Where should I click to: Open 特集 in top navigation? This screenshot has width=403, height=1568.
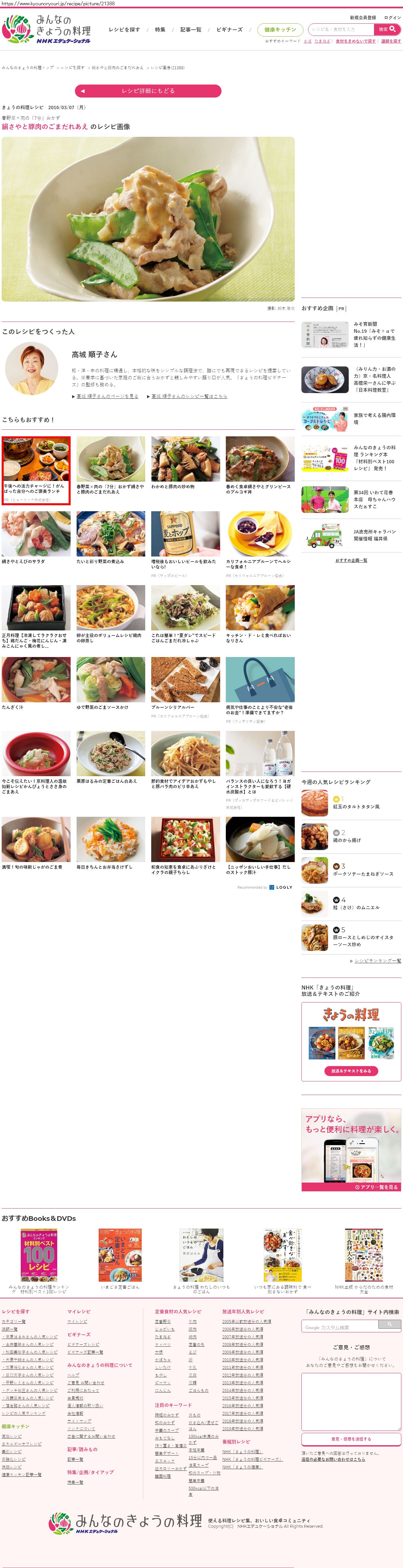point(160,29)
